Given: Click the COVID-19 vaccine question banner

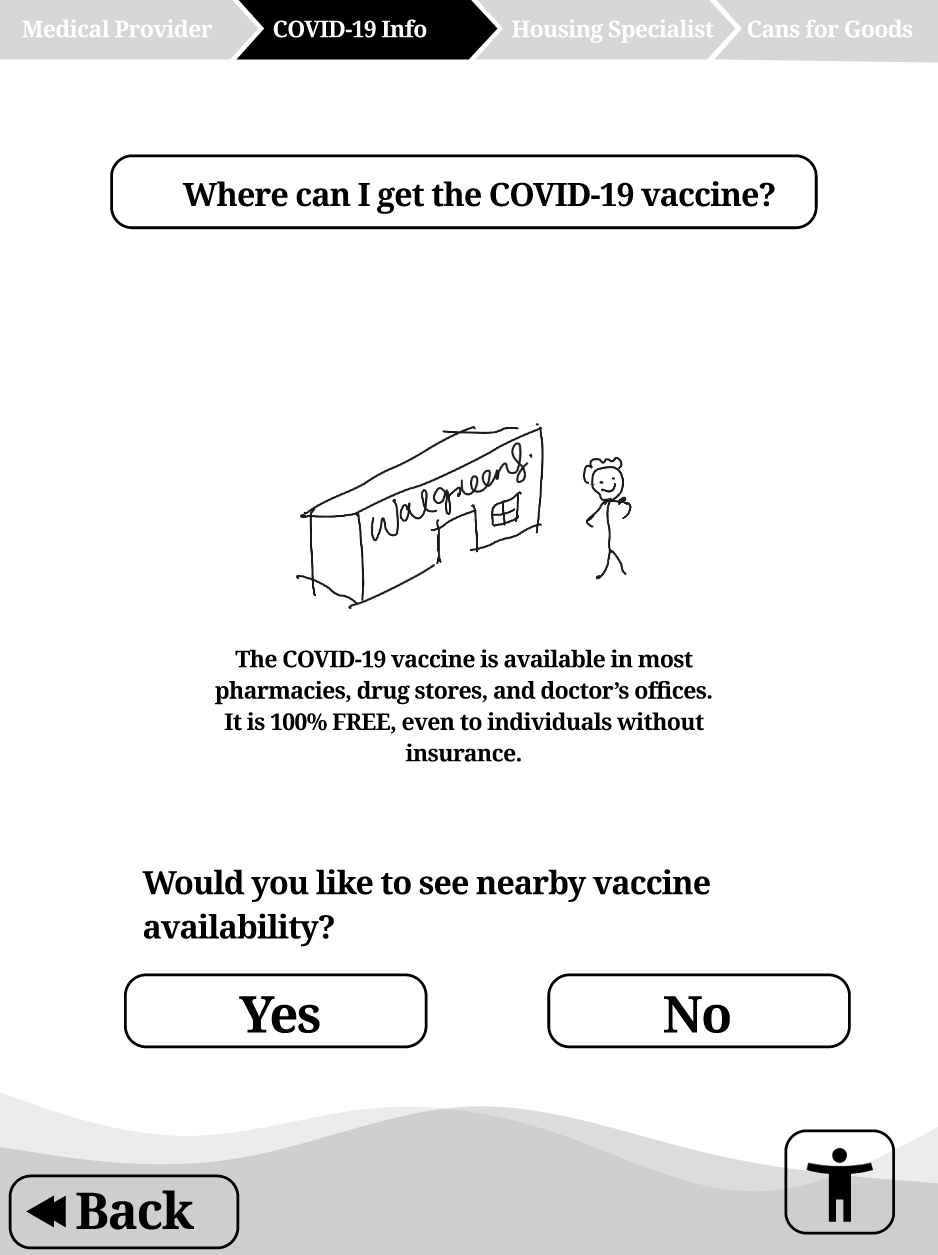Looking at the screenshot, I should click(x=463, y=192).
